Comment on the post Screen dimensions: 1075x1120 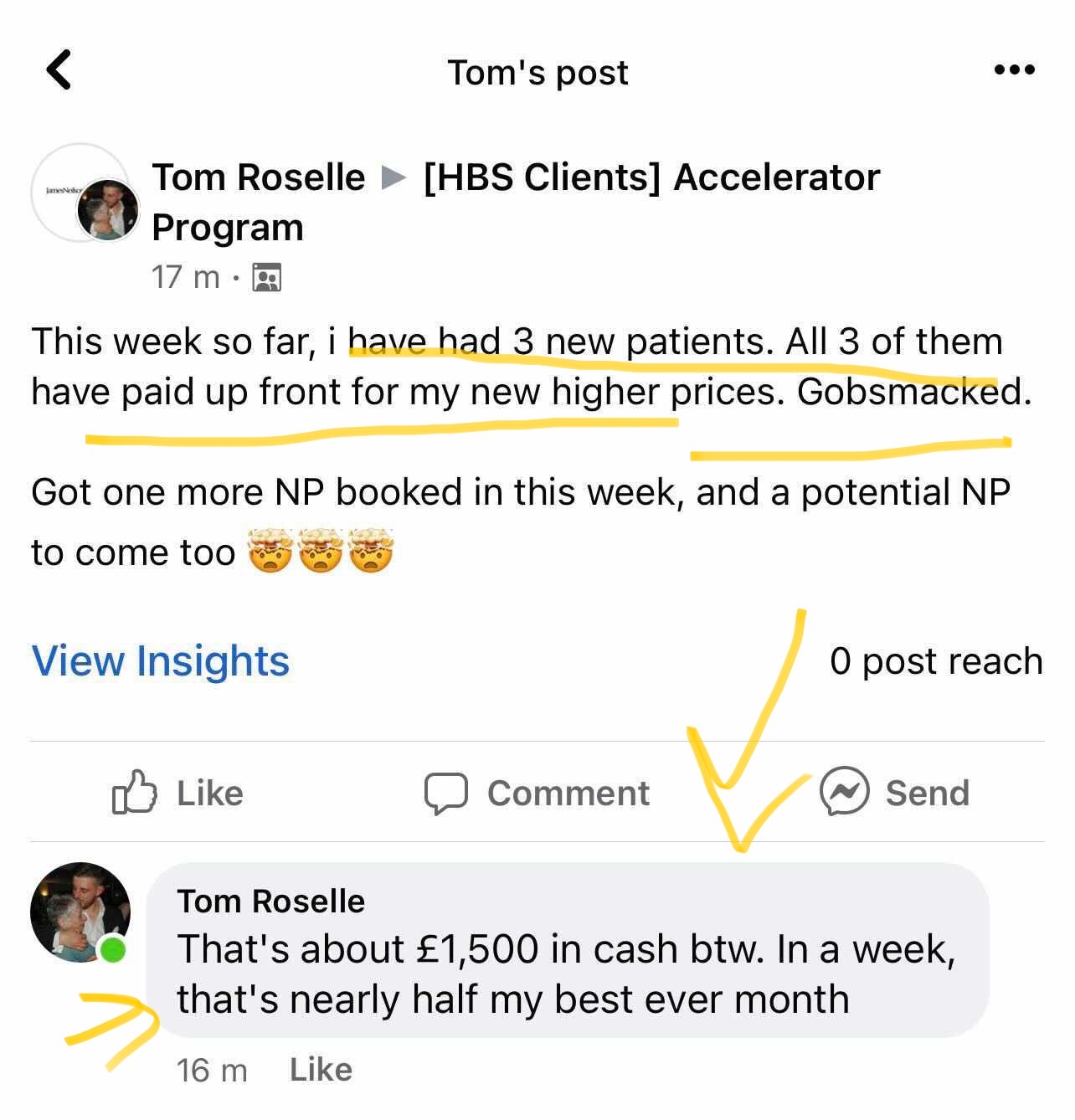tap(537, 793)
